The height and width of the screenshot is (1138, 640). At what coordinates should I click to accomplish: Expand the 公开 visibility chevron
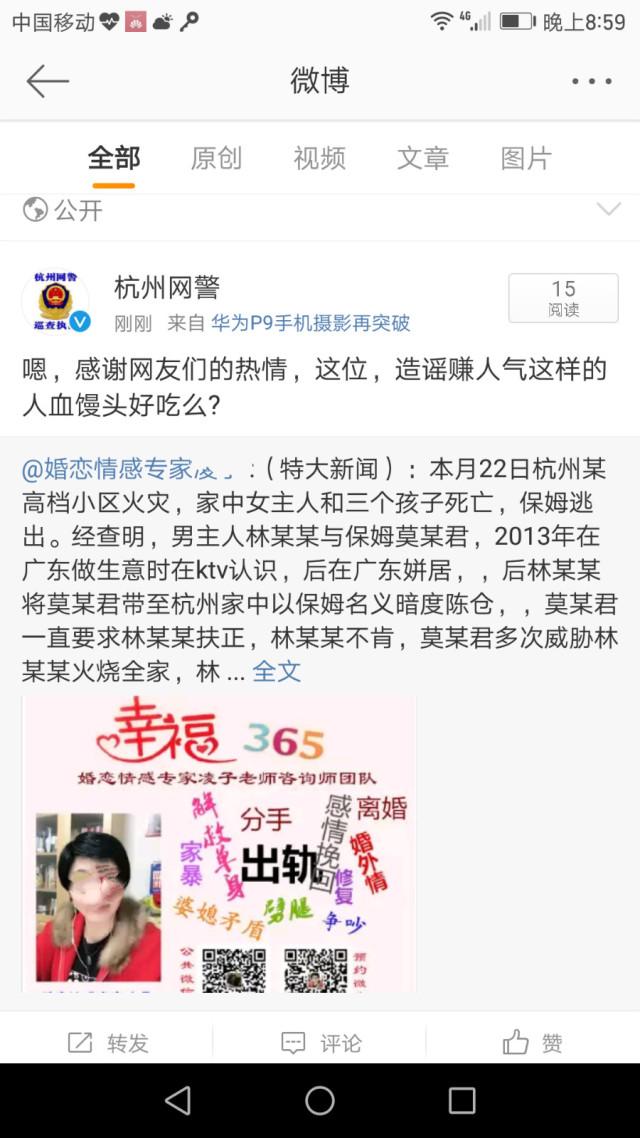pyautogui.click(x=608, y=210)
